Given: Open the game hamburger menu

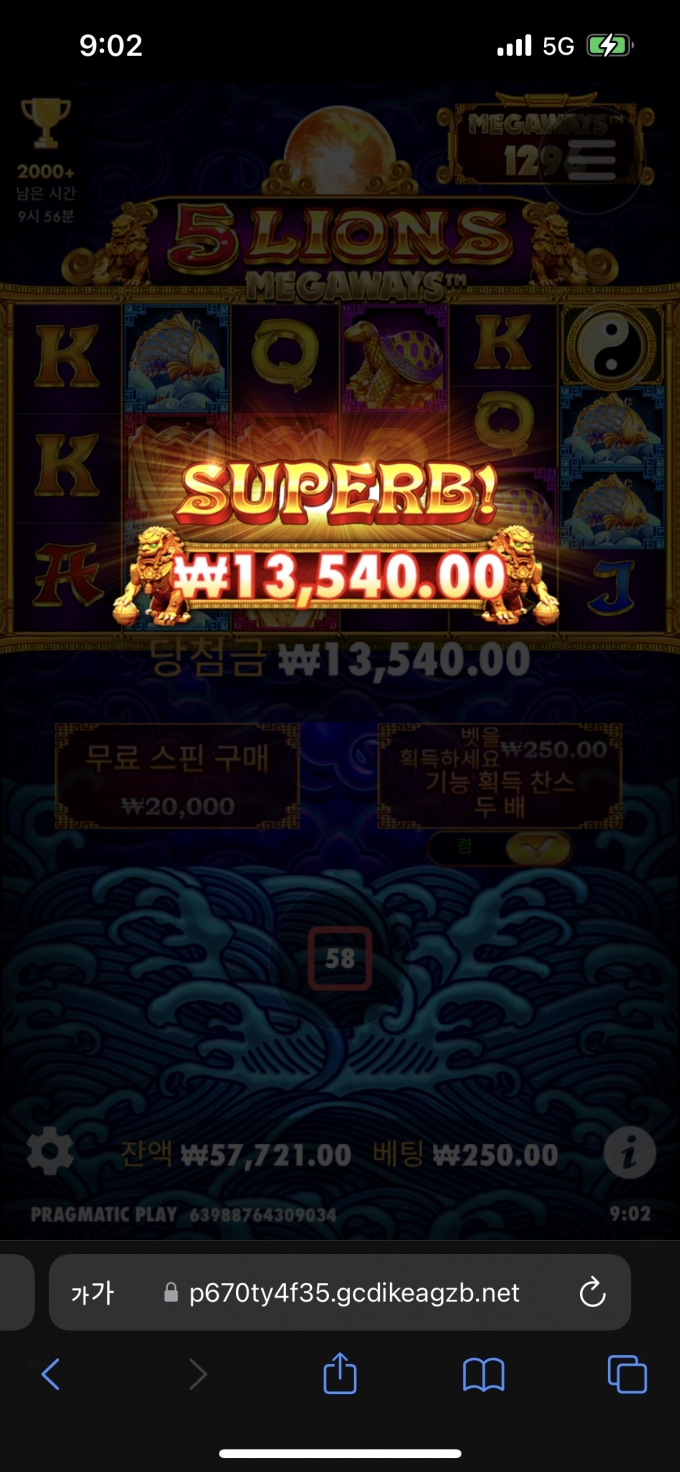Looking at the screenshot, I should coord(591,159).
